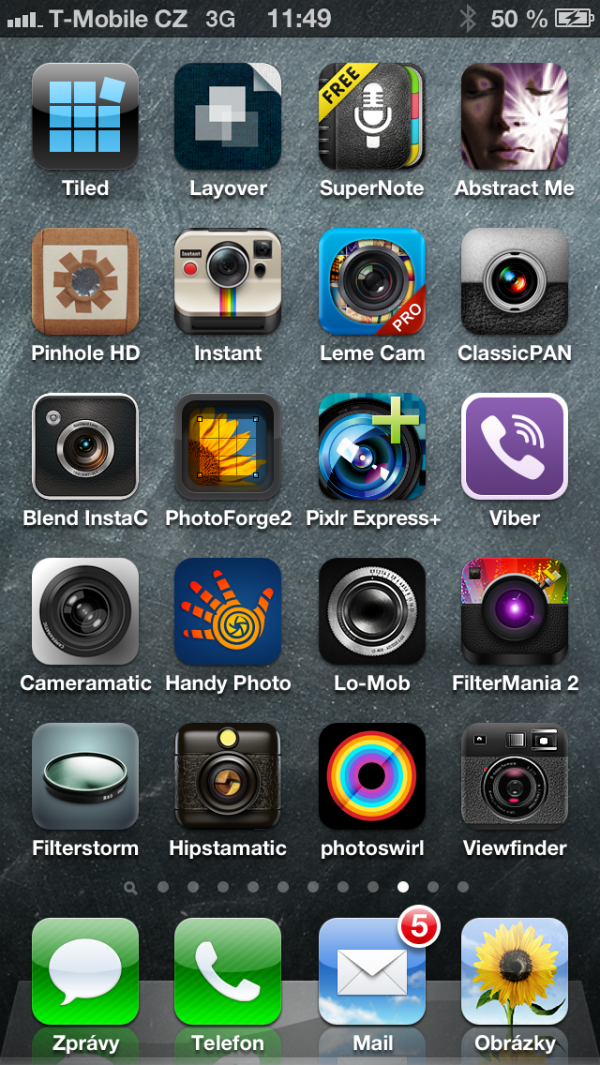Open Pinhole HD camera app
The image size is (600, 1065).
tap(85, 281)
